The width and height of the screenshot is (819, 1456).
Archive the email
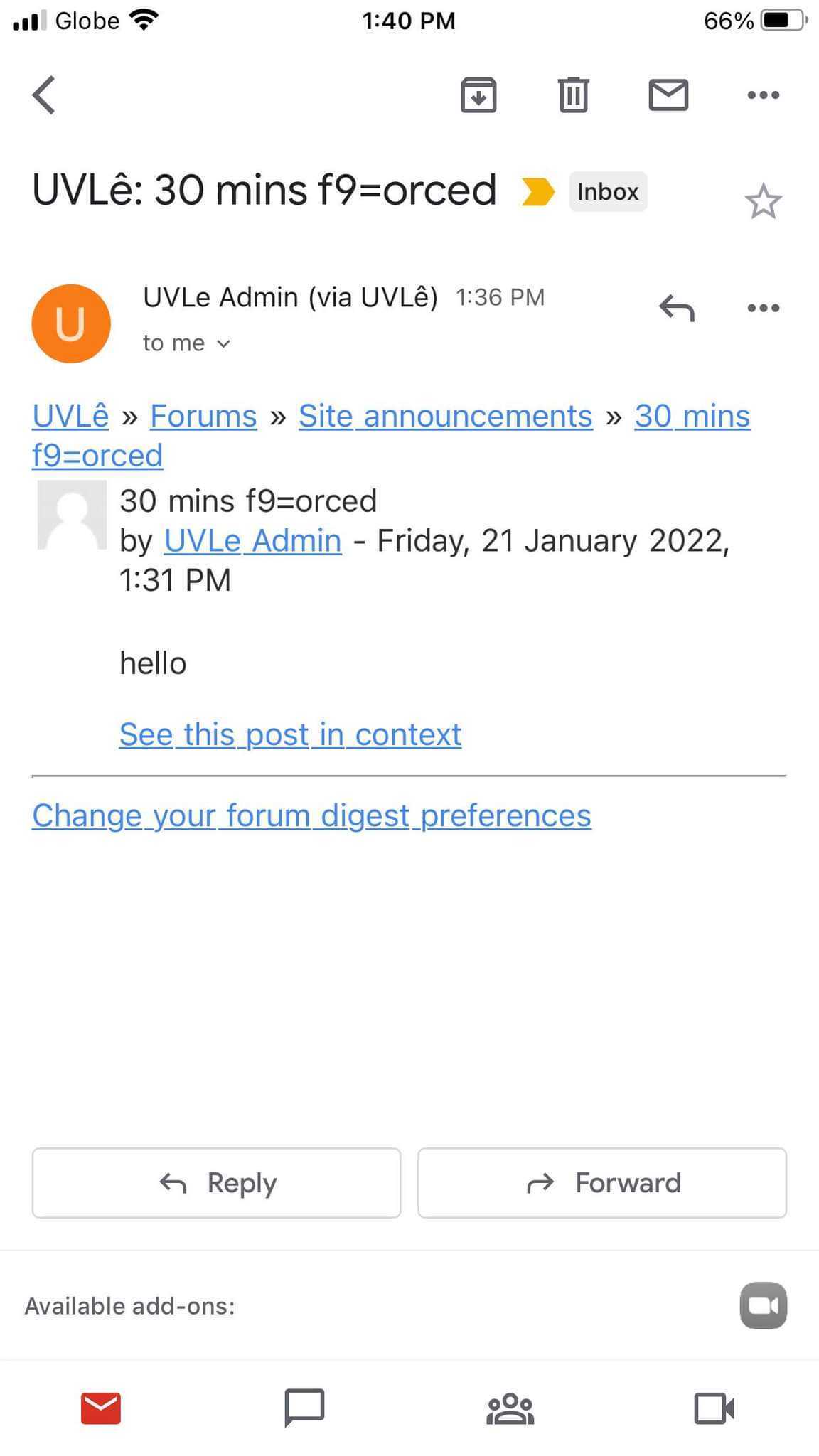point(478,95)
